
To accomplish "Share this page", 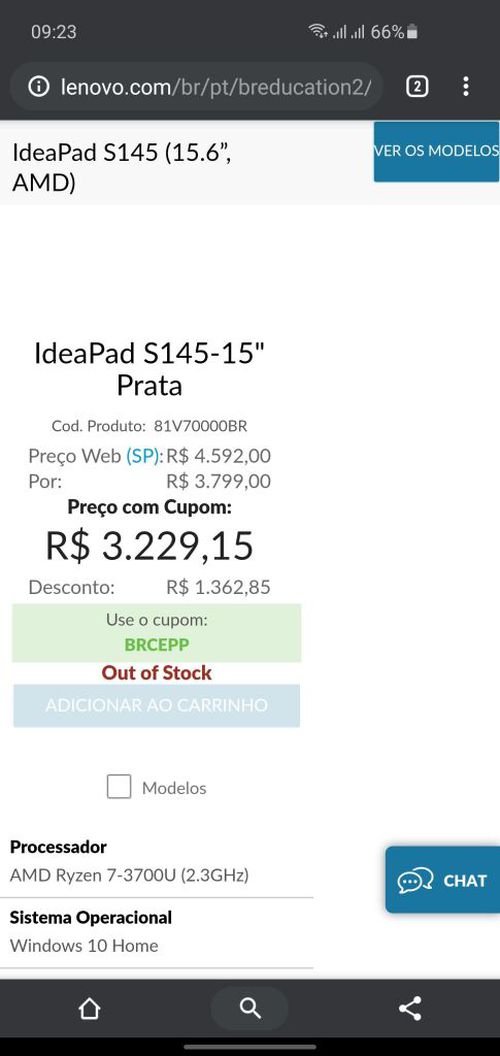I will tap(410, 1008).
